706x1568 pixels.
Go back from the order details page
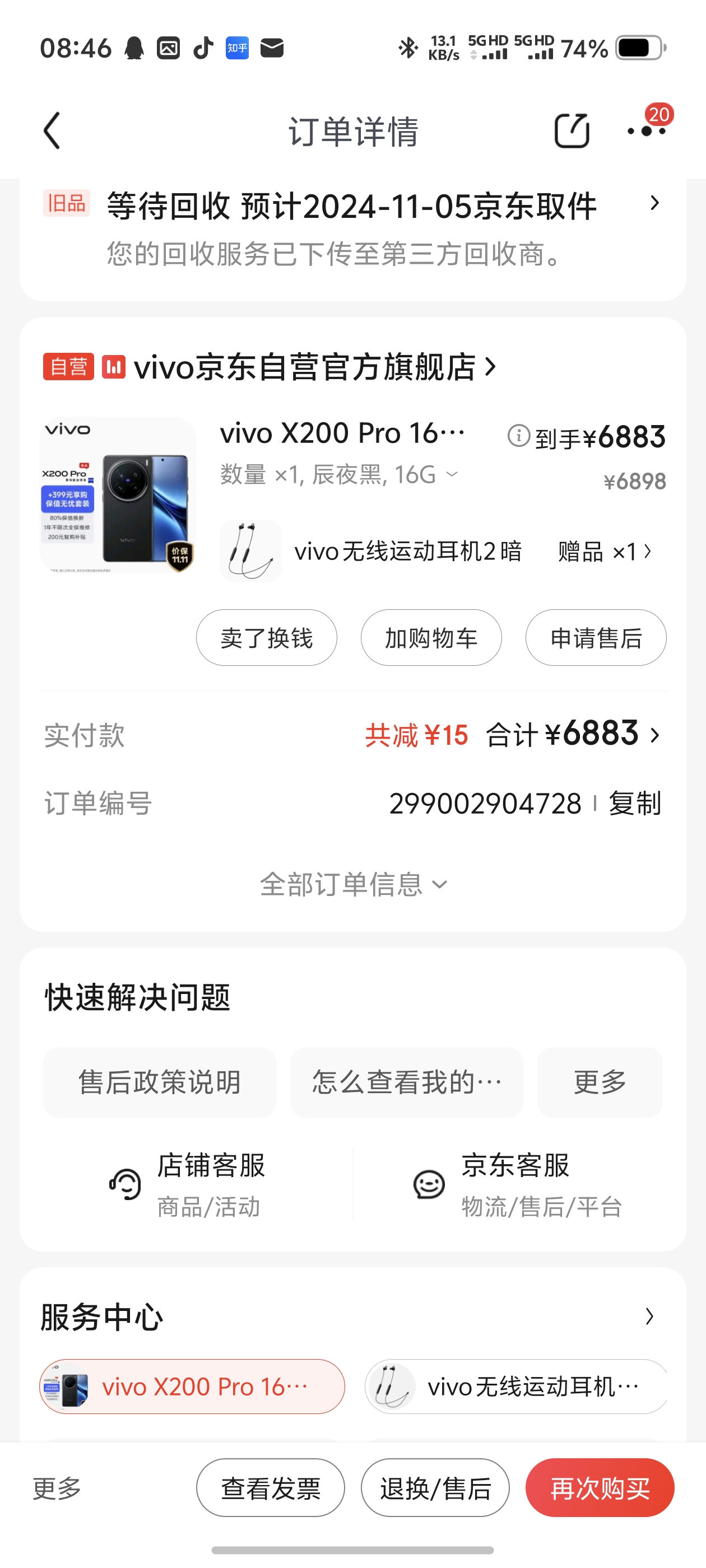52,130
